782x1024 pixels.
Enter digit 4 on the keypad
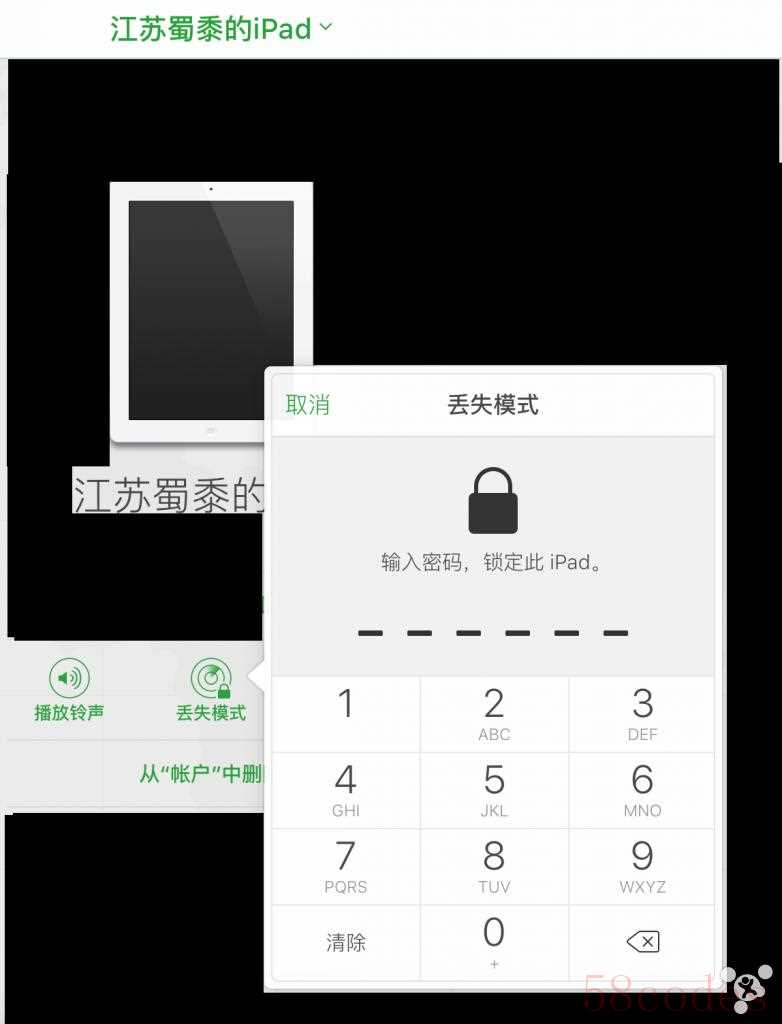346,790
